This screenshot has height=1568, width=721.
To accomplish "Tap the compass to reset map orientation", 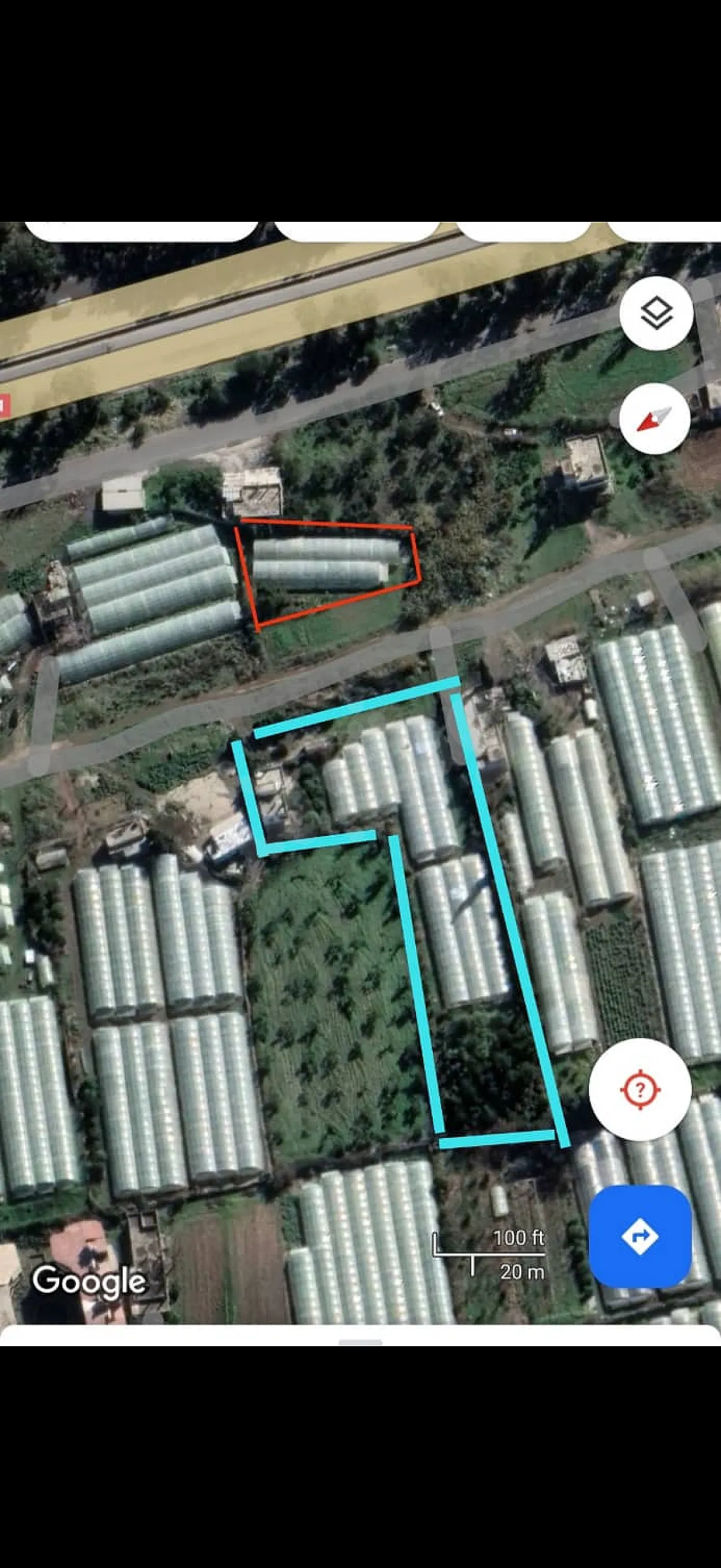I will coord(655,418).
